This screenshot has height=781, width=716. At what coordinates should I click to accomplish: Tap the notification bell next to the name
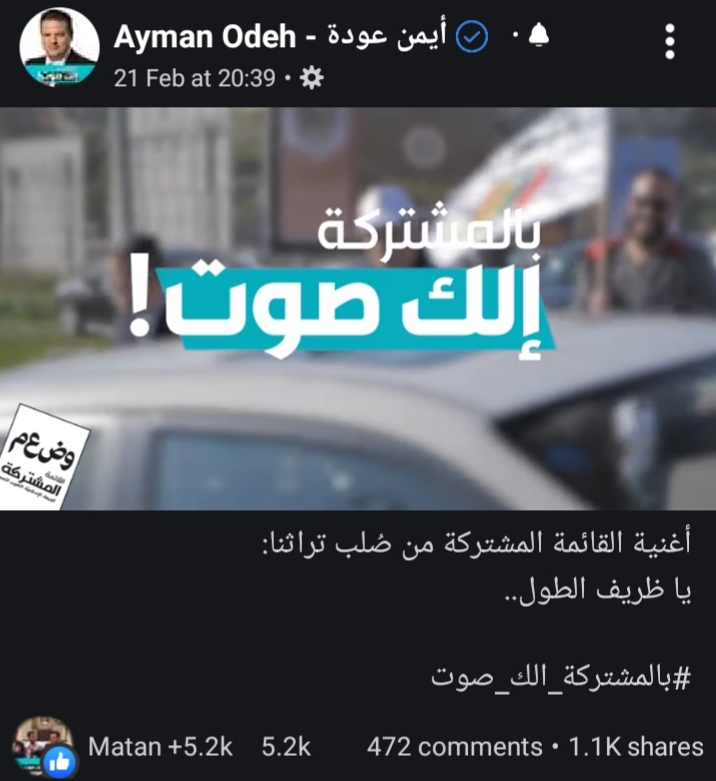(538, 38)
